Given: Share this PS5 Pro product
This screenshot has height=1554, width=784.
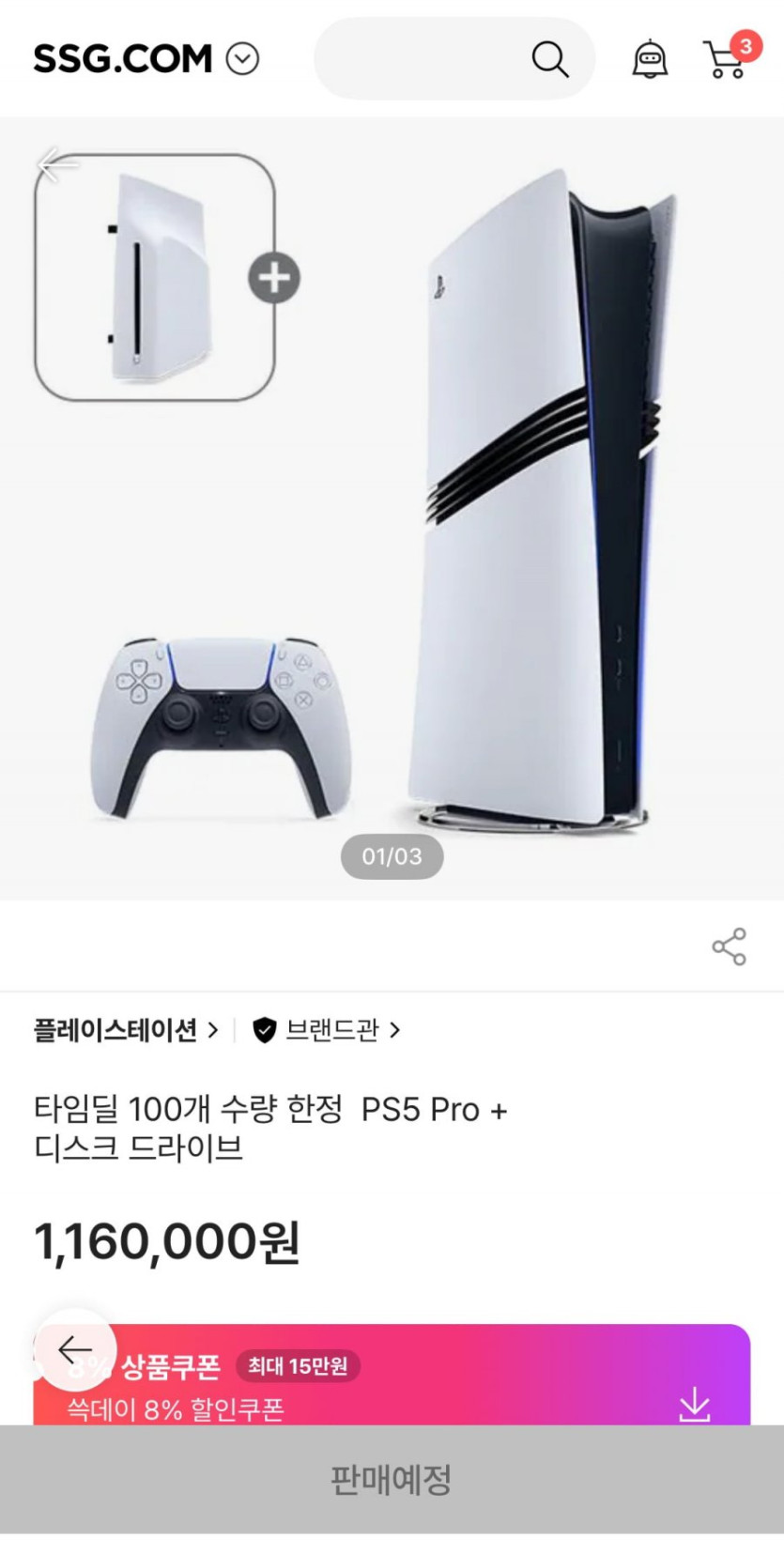Looking at the screenshot, I should 729,946.
